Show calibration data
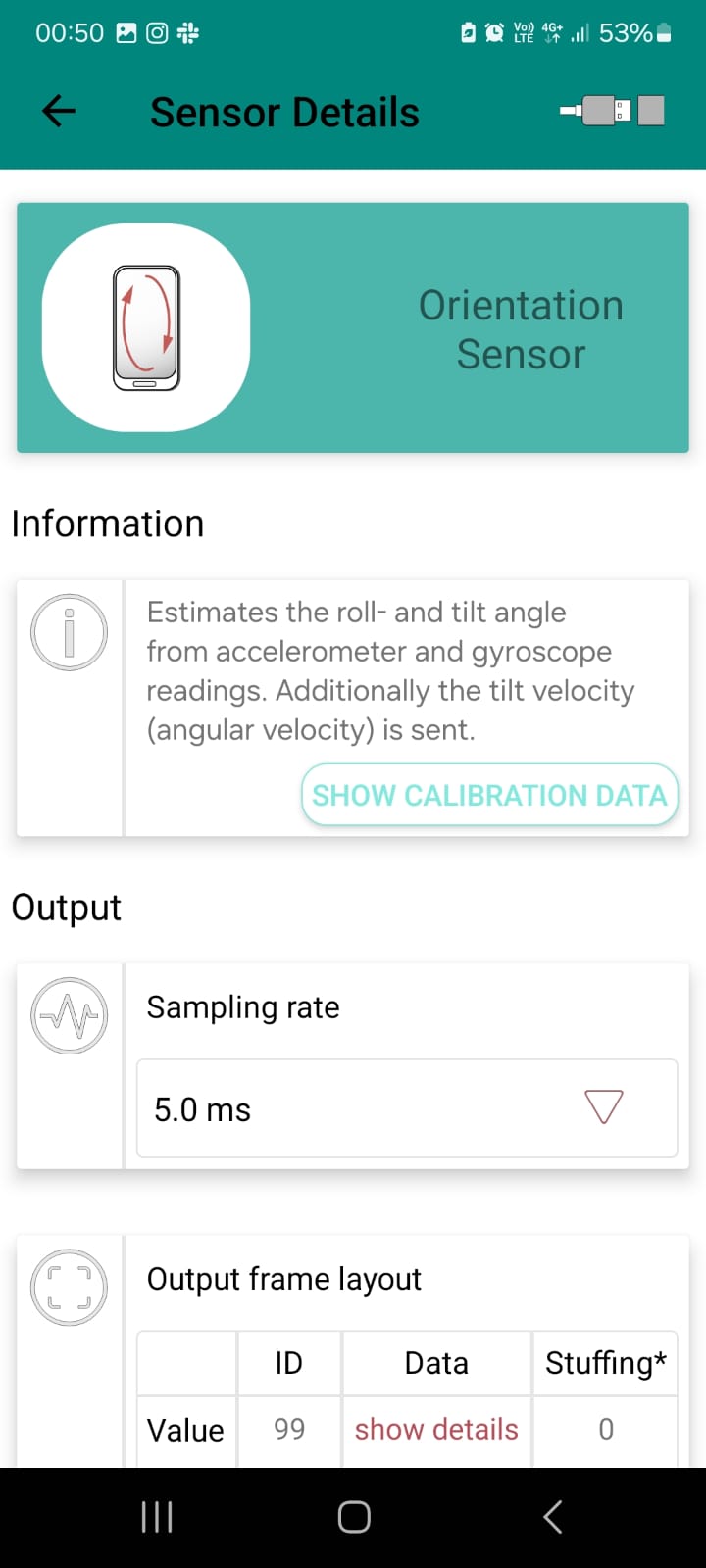Image resolution: width=706 pixels, height=1568 pixels. tap(489, 795)
